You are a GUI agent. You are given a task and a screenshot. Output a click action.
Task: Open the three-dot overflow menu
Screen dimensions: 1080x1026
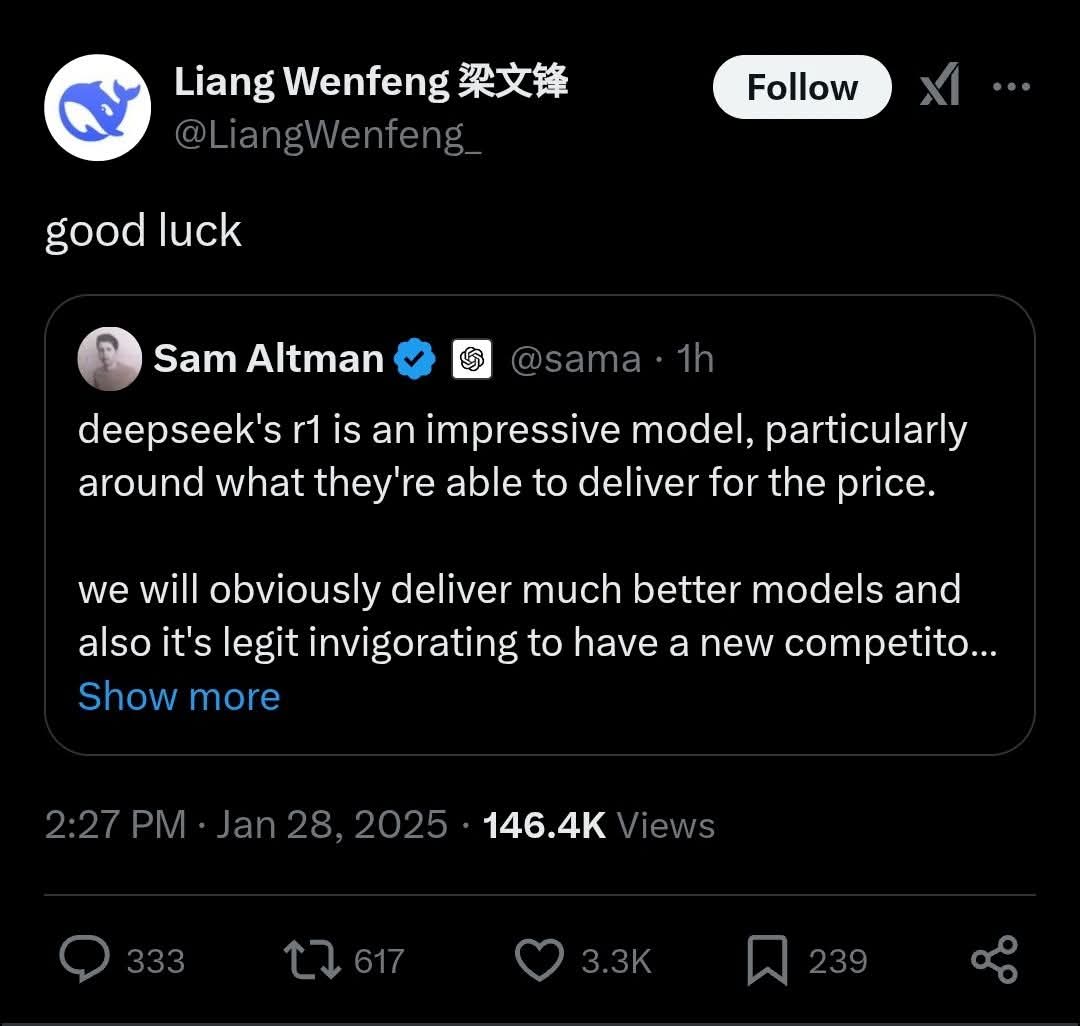point(1011,87)
